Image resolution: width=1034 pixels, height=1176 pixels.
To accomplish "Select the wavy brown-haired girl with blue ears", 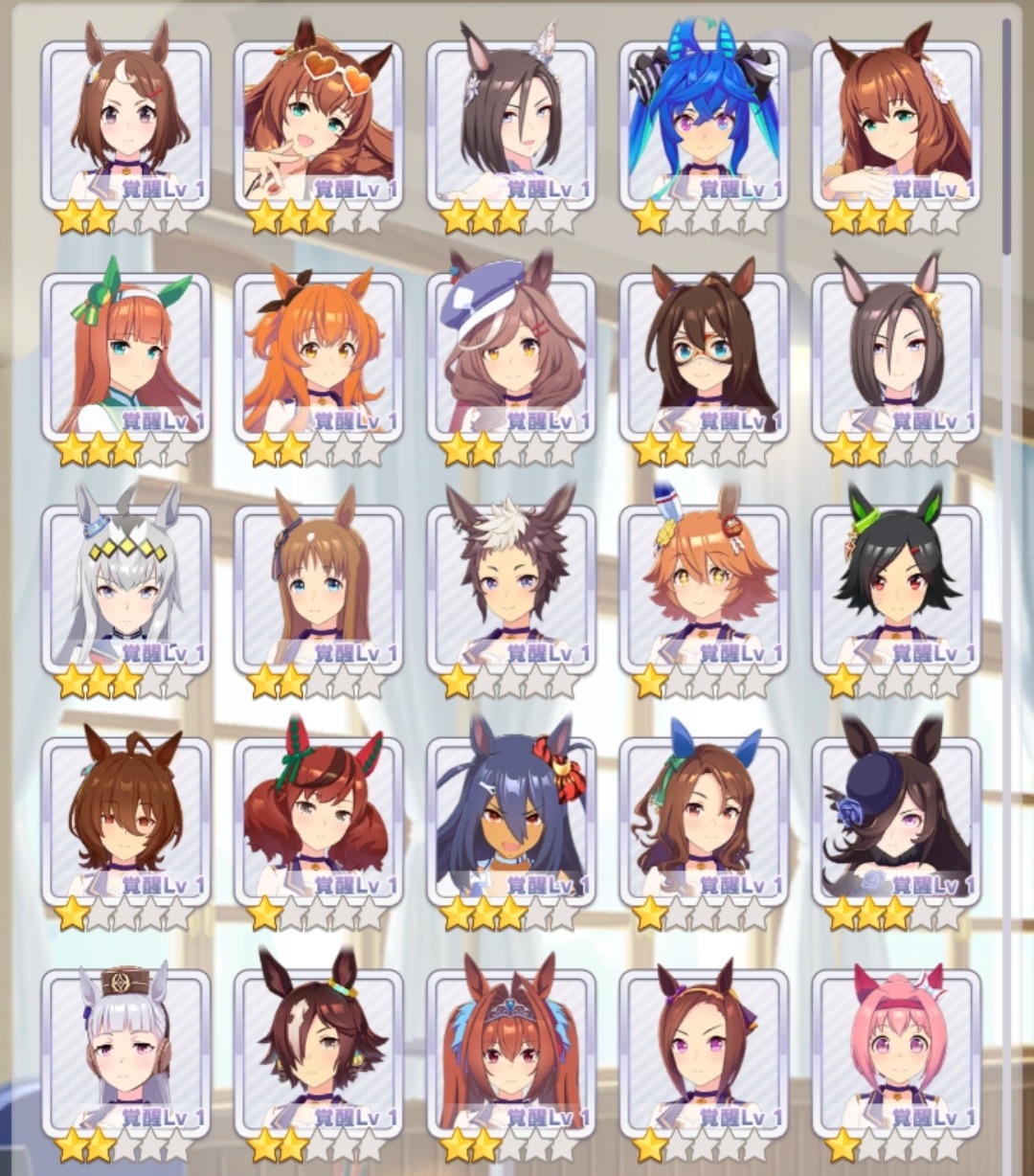I will pos(704,820).
